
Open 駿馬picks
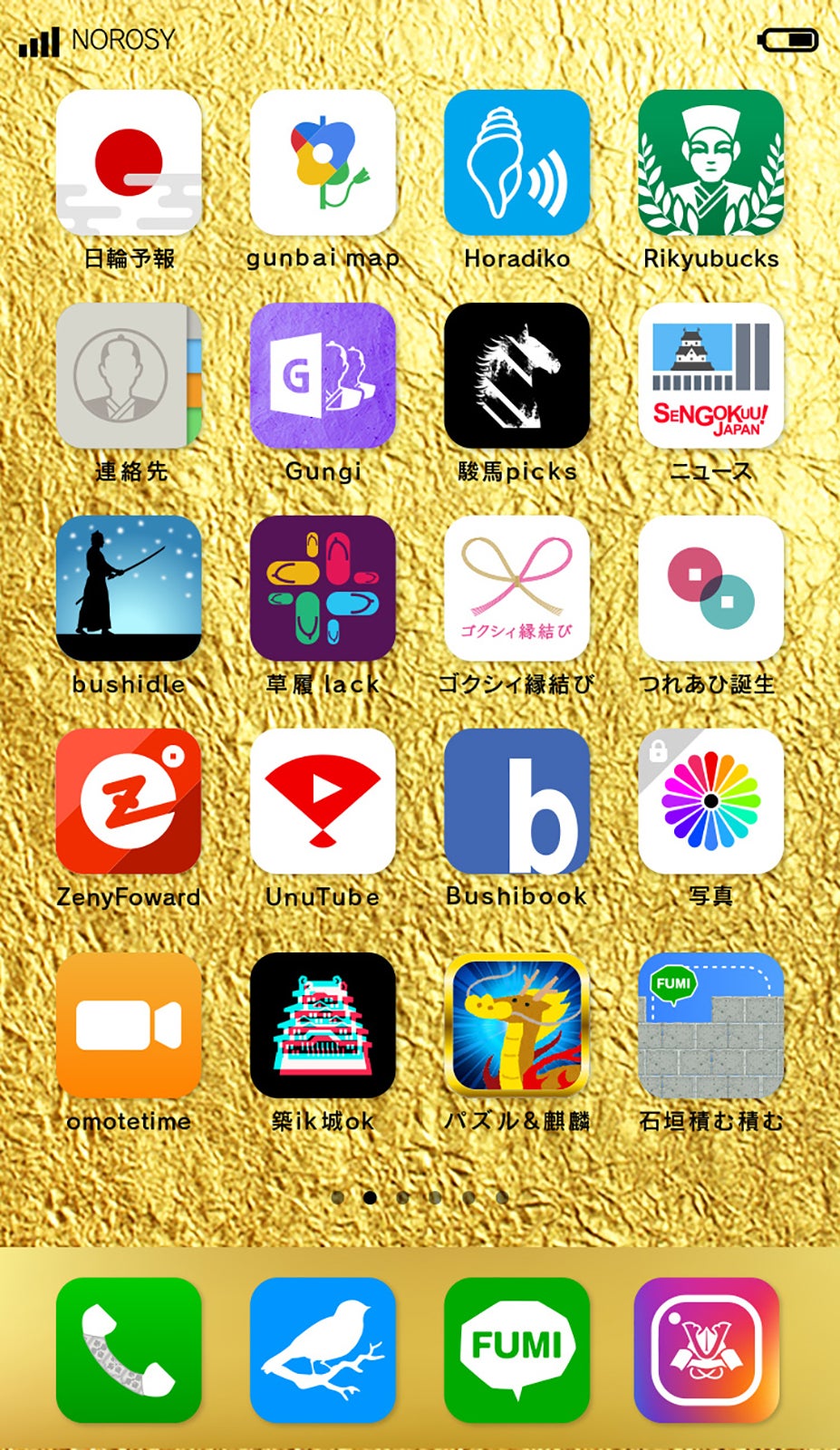point(517,377)
